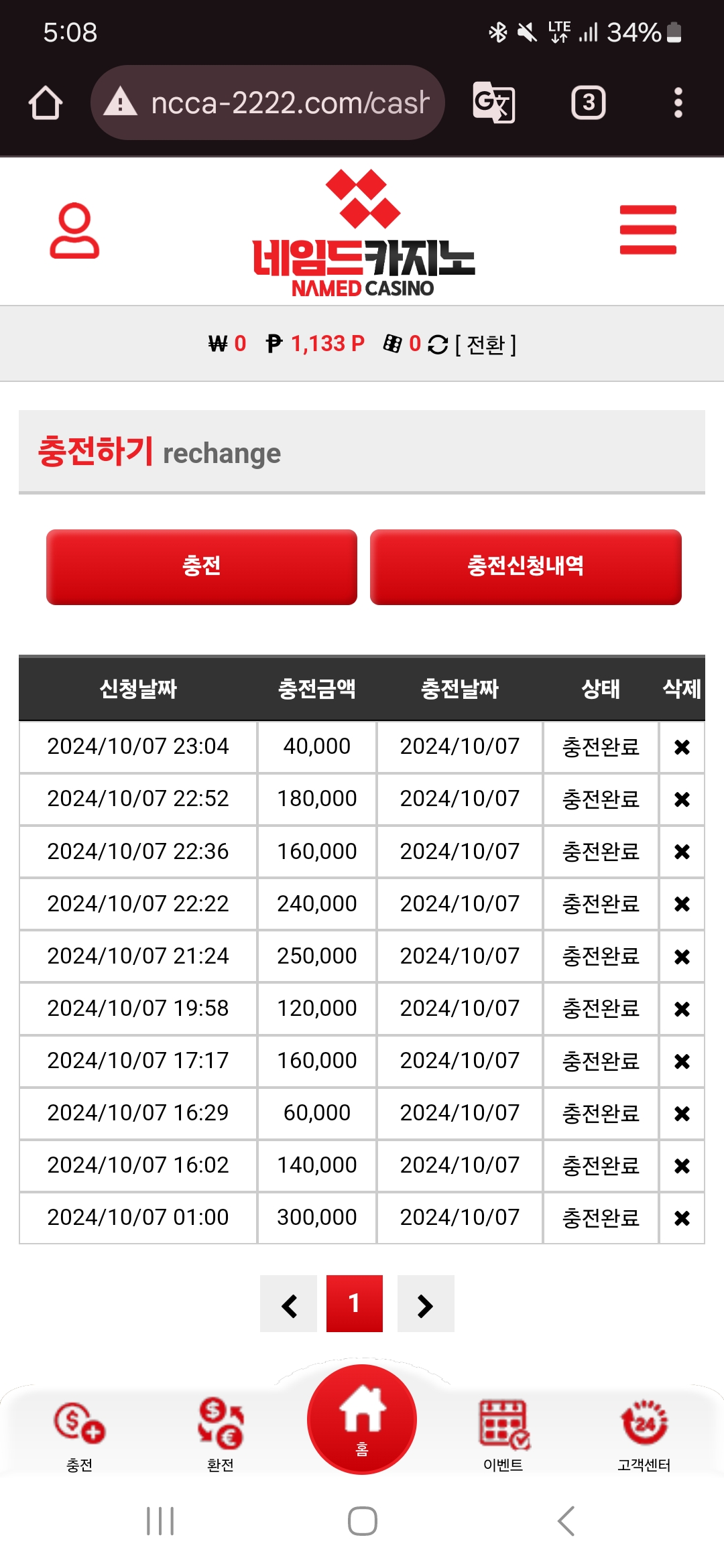
Task: Delete the 23:04 40,000 recharge record
Action: pyautogui.click(x=682, y=747)
